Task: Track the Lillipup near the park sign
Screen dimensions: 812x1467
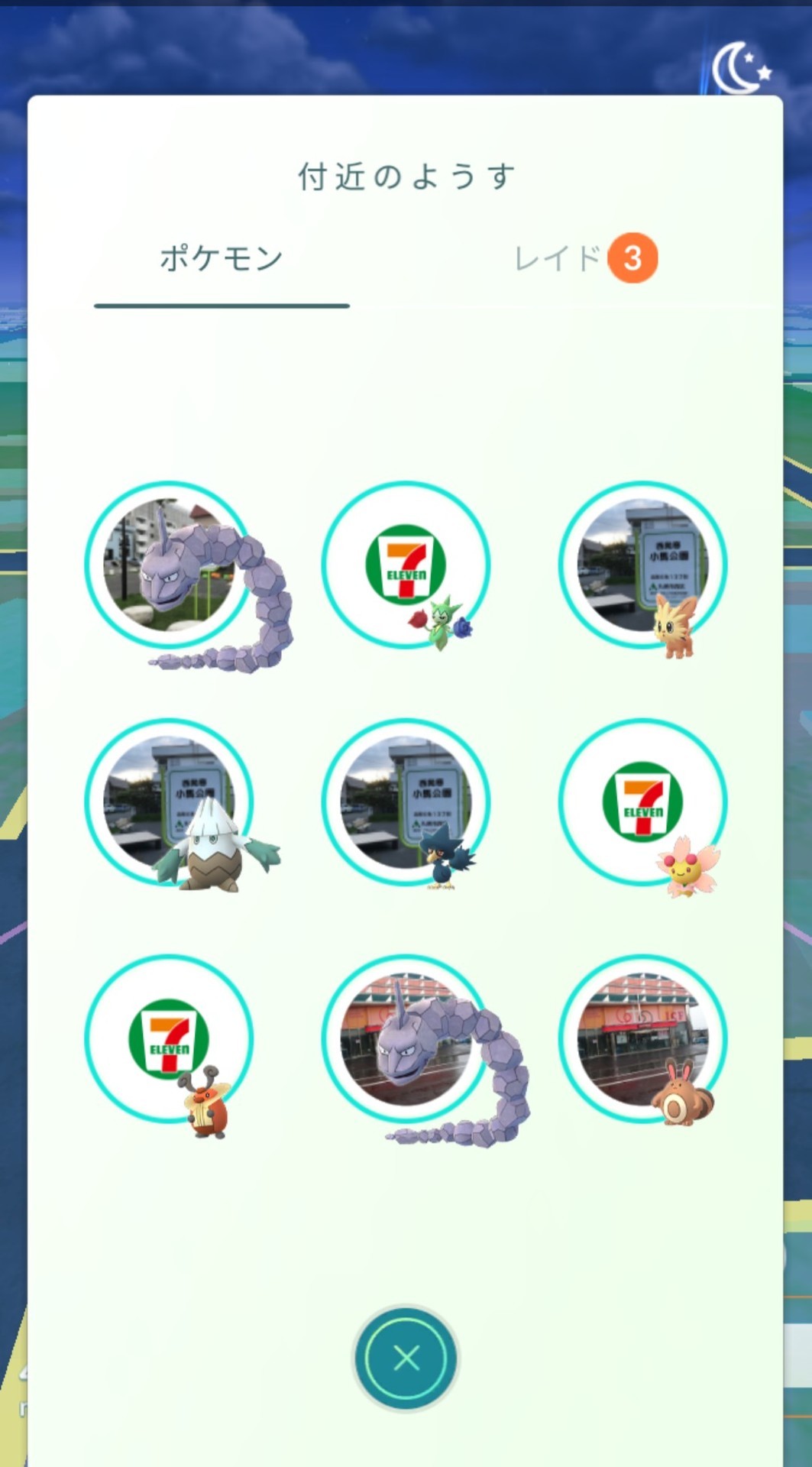Action: 643,565
